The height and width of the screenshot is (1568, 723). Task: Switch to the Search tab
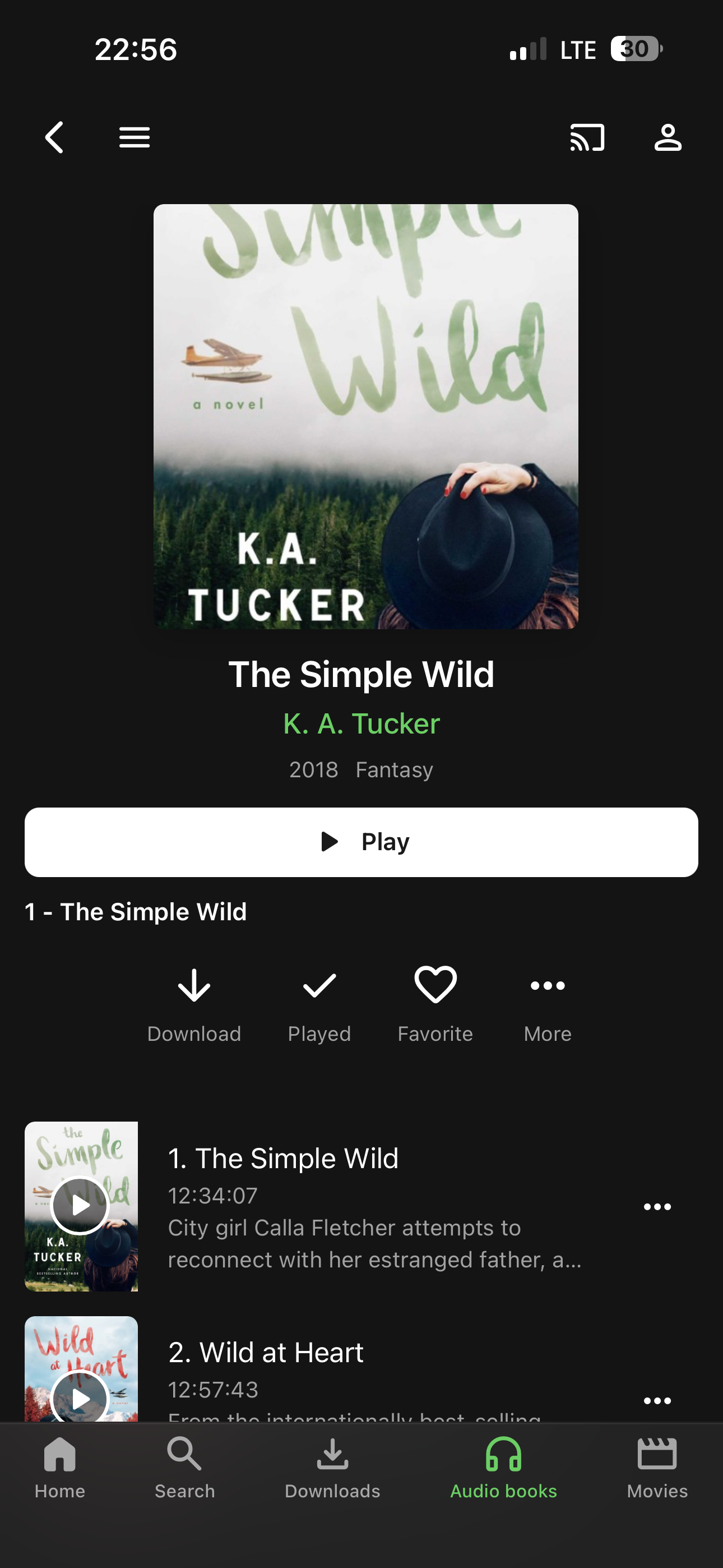pos(184,1468)
